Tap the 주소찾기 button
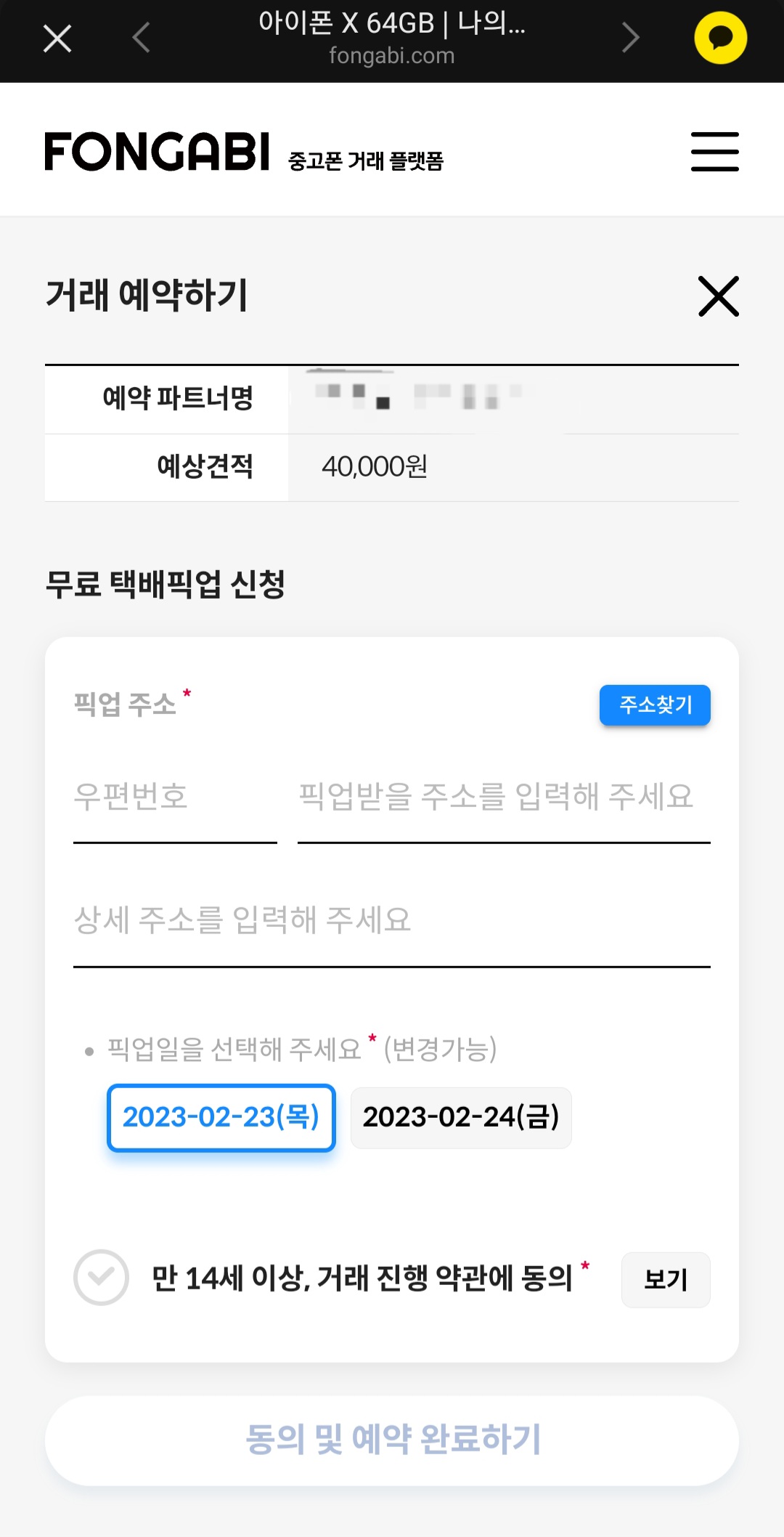This screenshot has width=784, height=1537. [x=655, y=705]
